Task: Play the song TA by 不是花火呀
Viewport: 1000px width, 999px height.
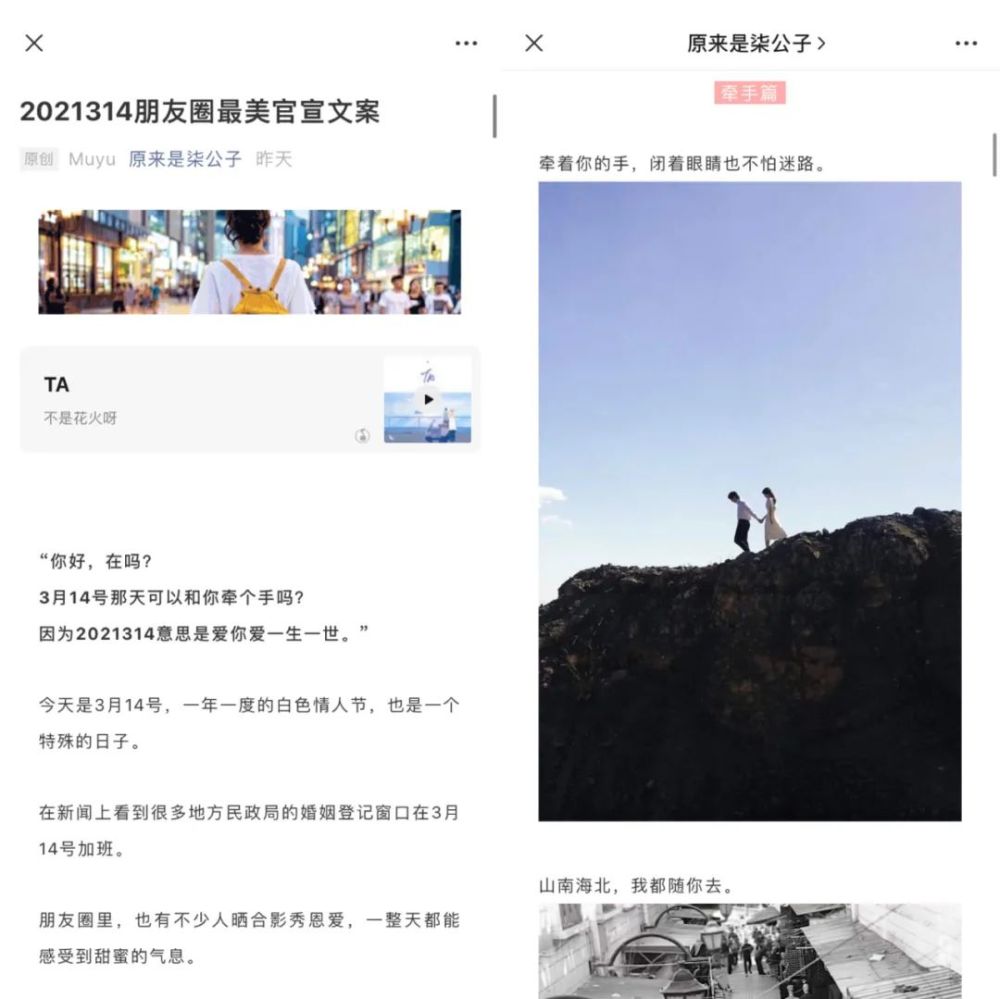Action: (428, 400)
